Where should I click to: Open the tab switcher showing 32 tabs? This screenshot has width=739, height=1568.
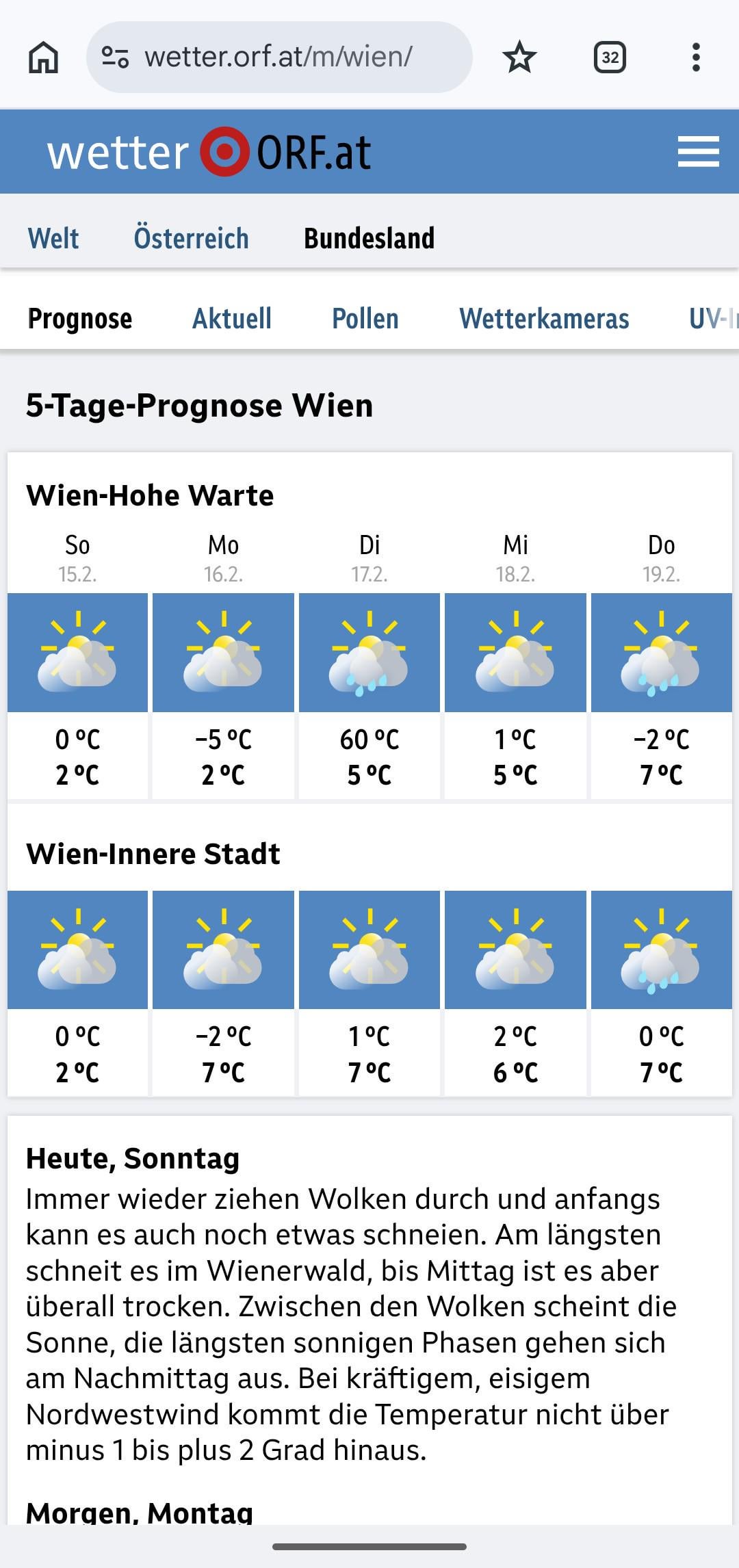[x=610, y=57]
